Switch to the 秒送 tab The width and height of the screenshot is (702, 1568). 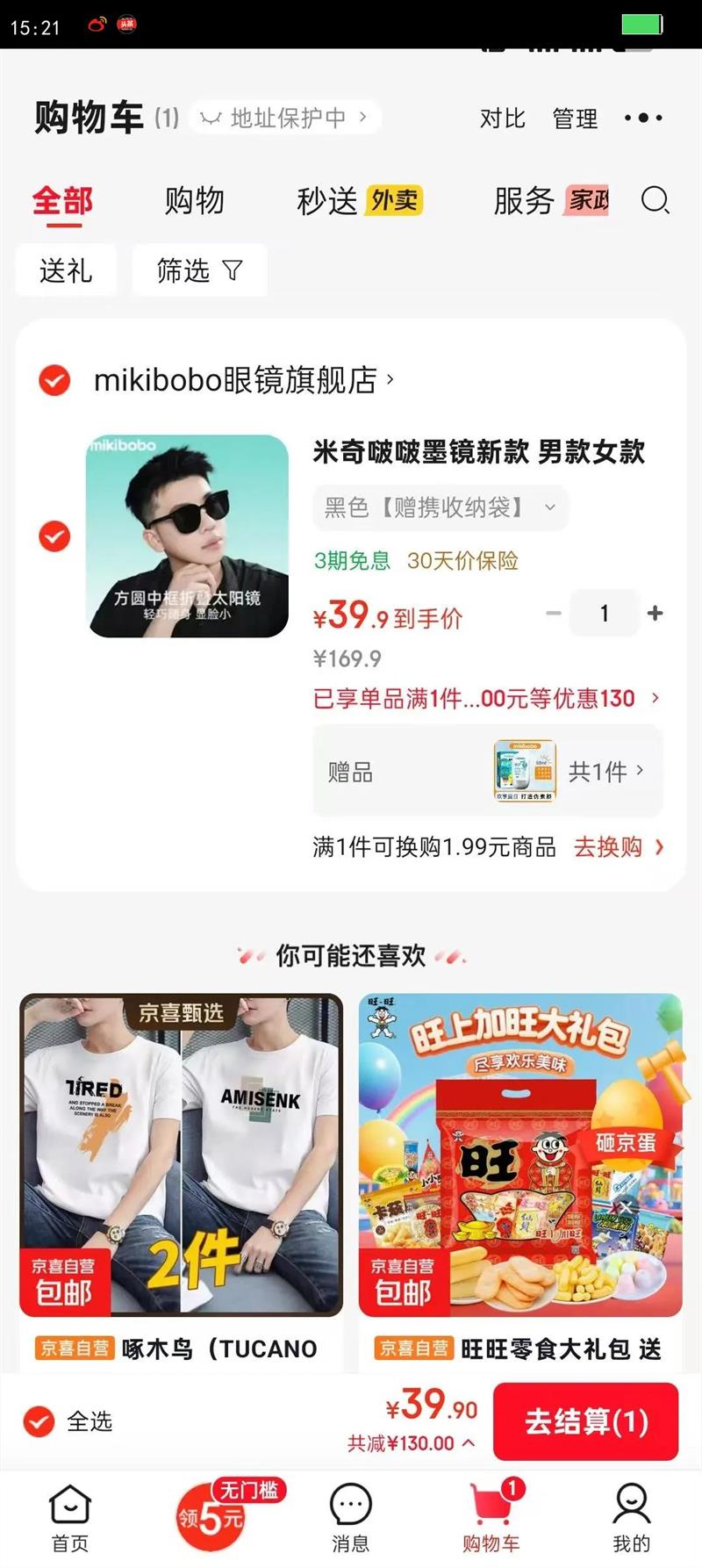pyautogui.click(x=360, y=201)
